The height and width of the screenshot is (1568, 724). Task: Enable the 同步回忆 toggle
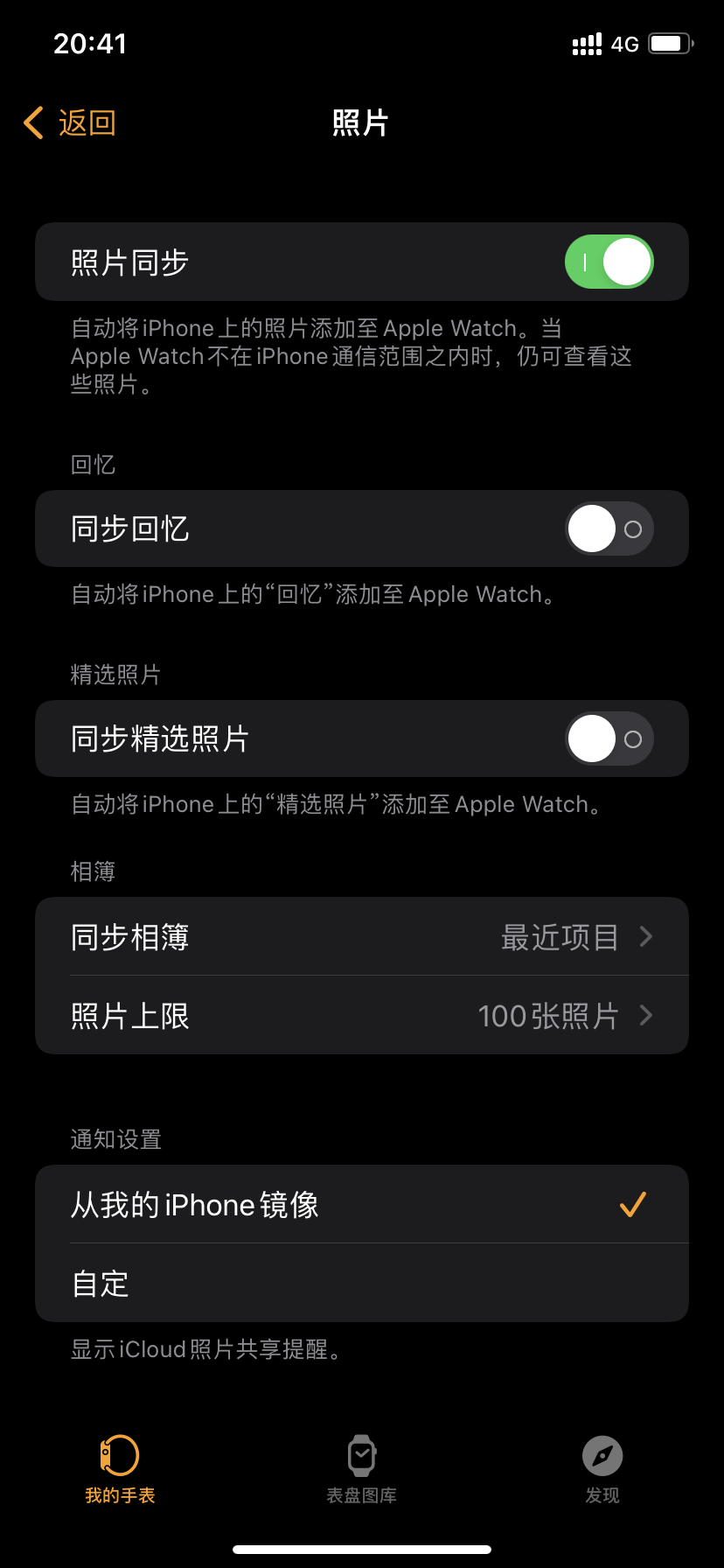609,528
